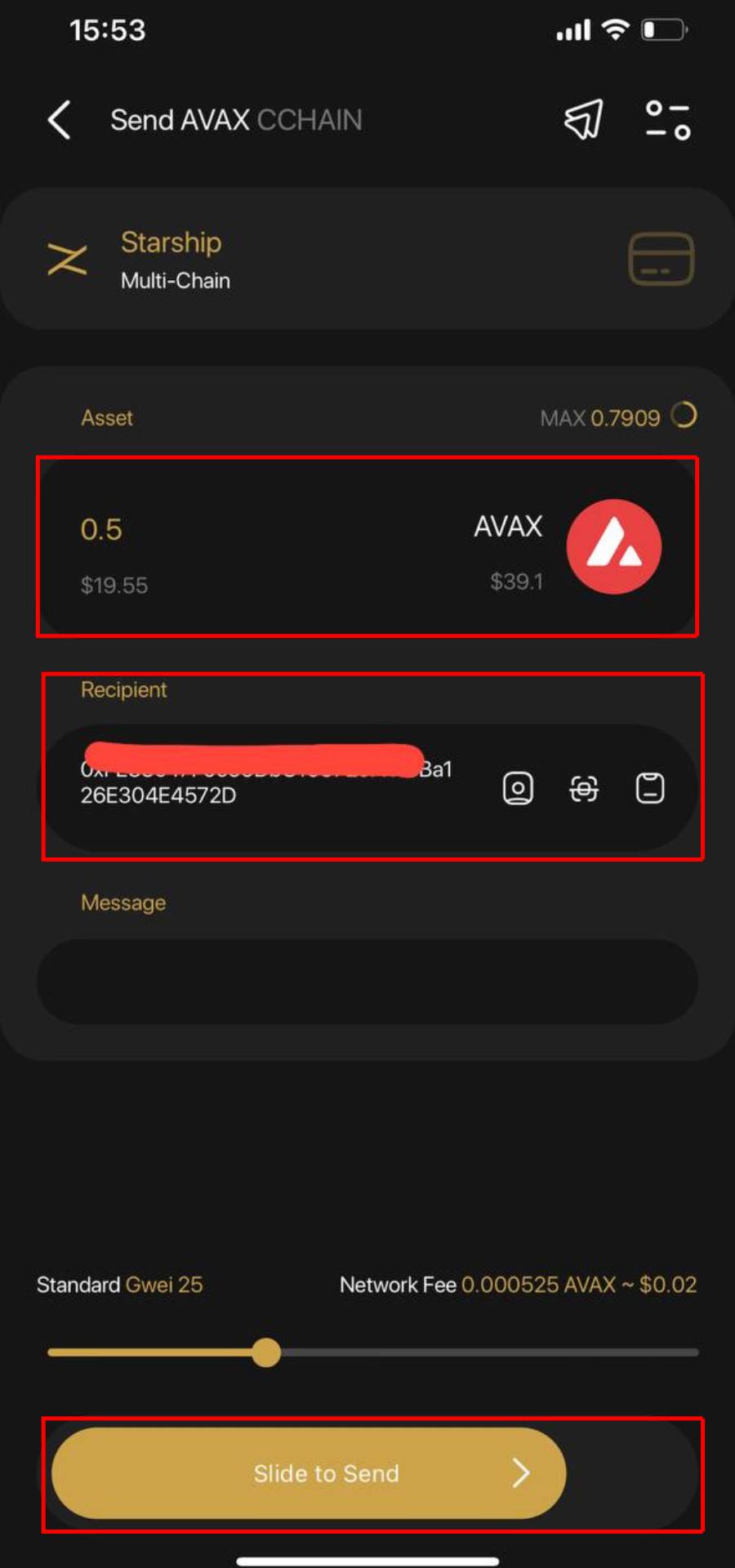Open the Starship Multi-Chain wallet card
Image resolution: width=735 pixels, height=1568 pixels.
pyautogui.click(x=367, y=259)
